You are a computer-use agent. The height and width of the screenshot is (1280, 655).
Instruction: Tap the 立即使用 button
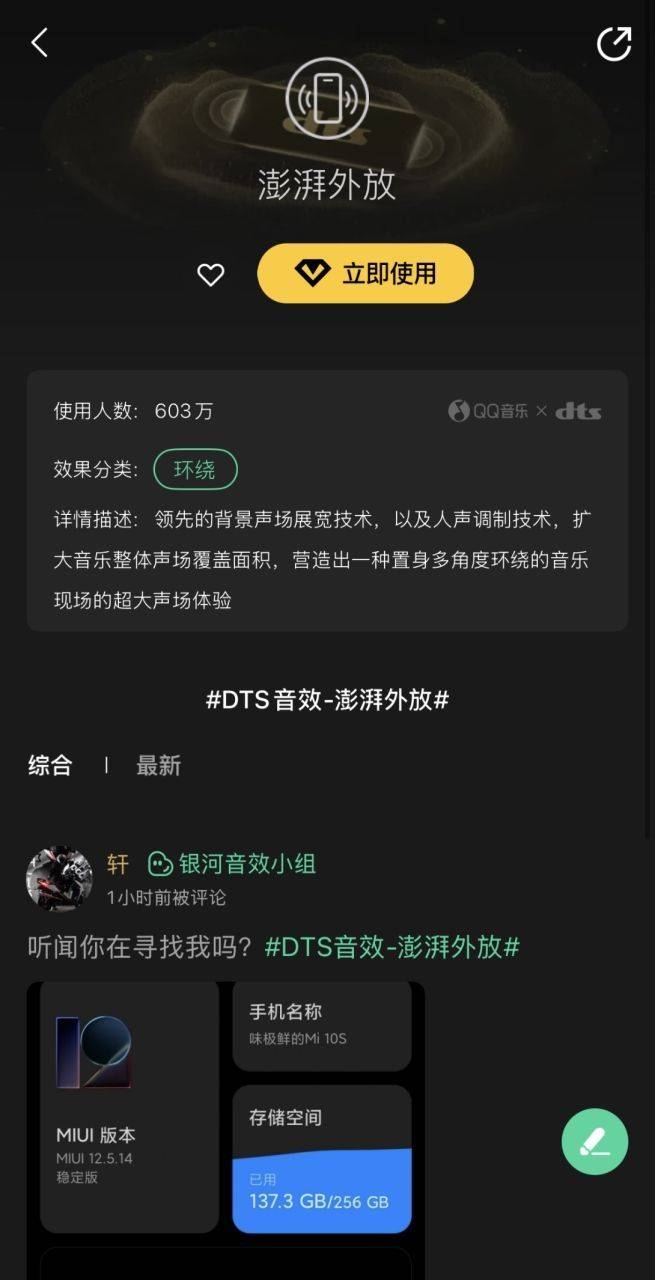365,273
